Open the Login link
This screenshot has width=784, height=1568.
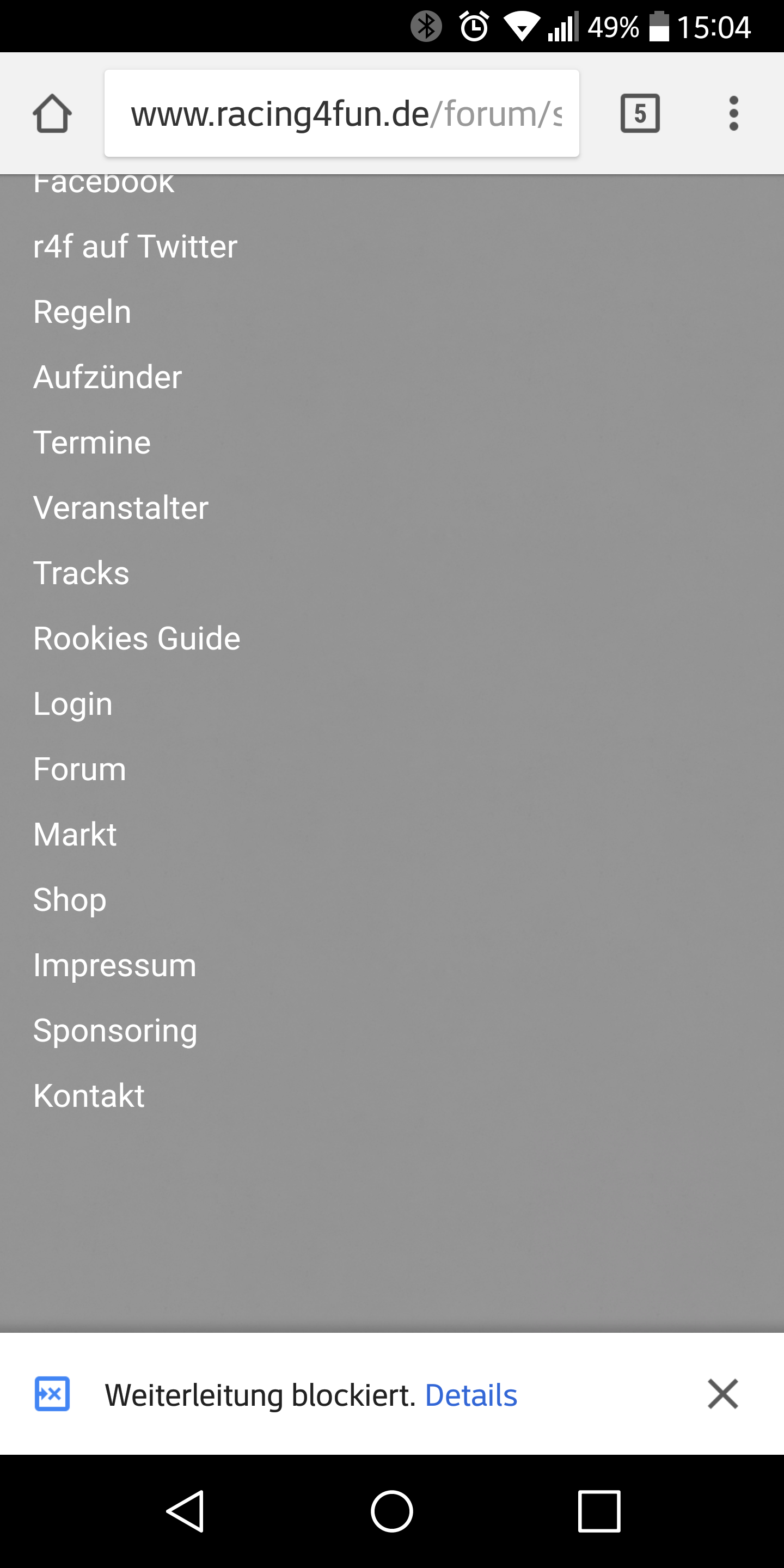(73, 705)
